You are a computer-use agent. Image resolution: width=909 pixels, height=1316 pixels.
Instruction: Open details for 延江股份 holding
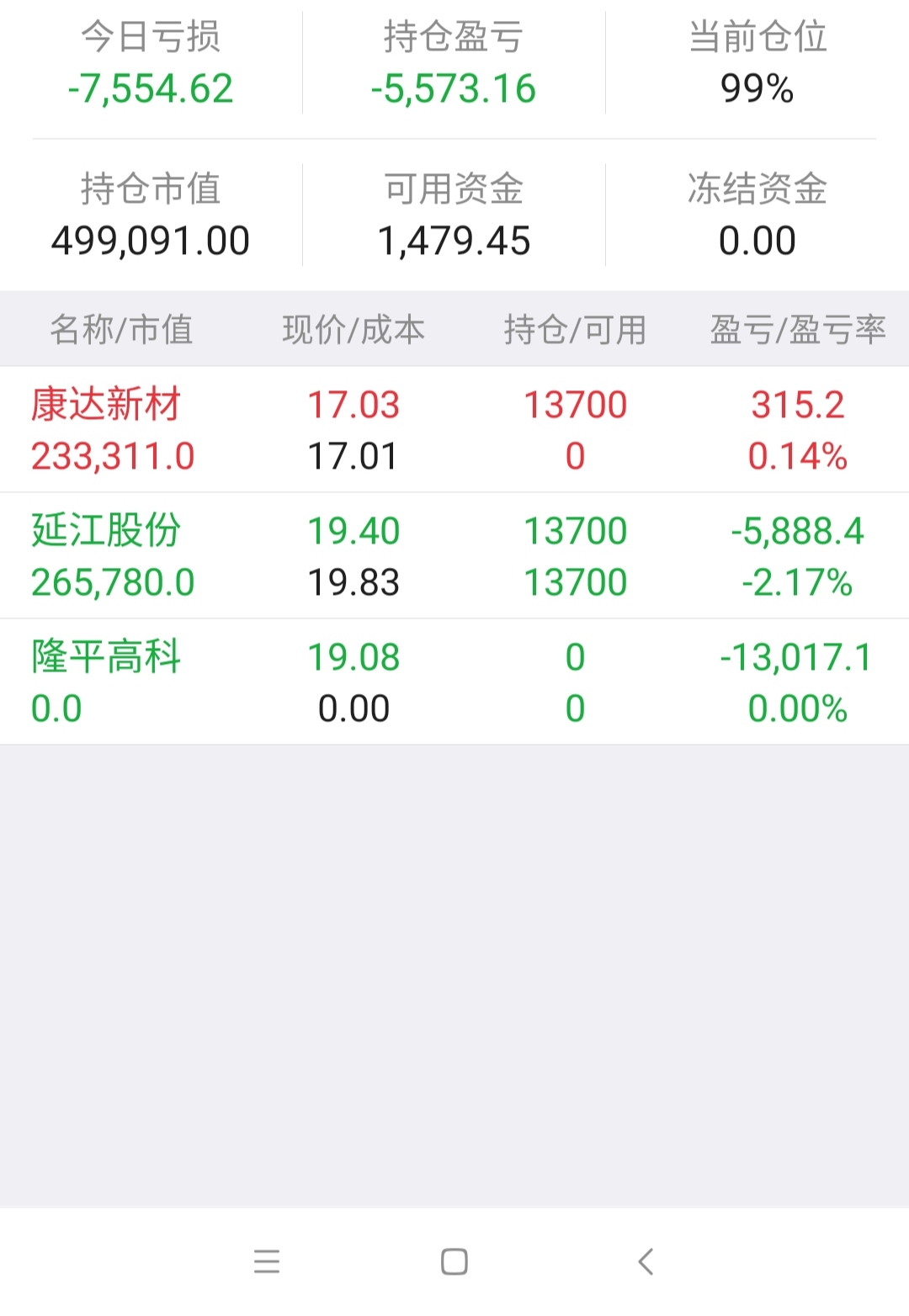(454, 555)
